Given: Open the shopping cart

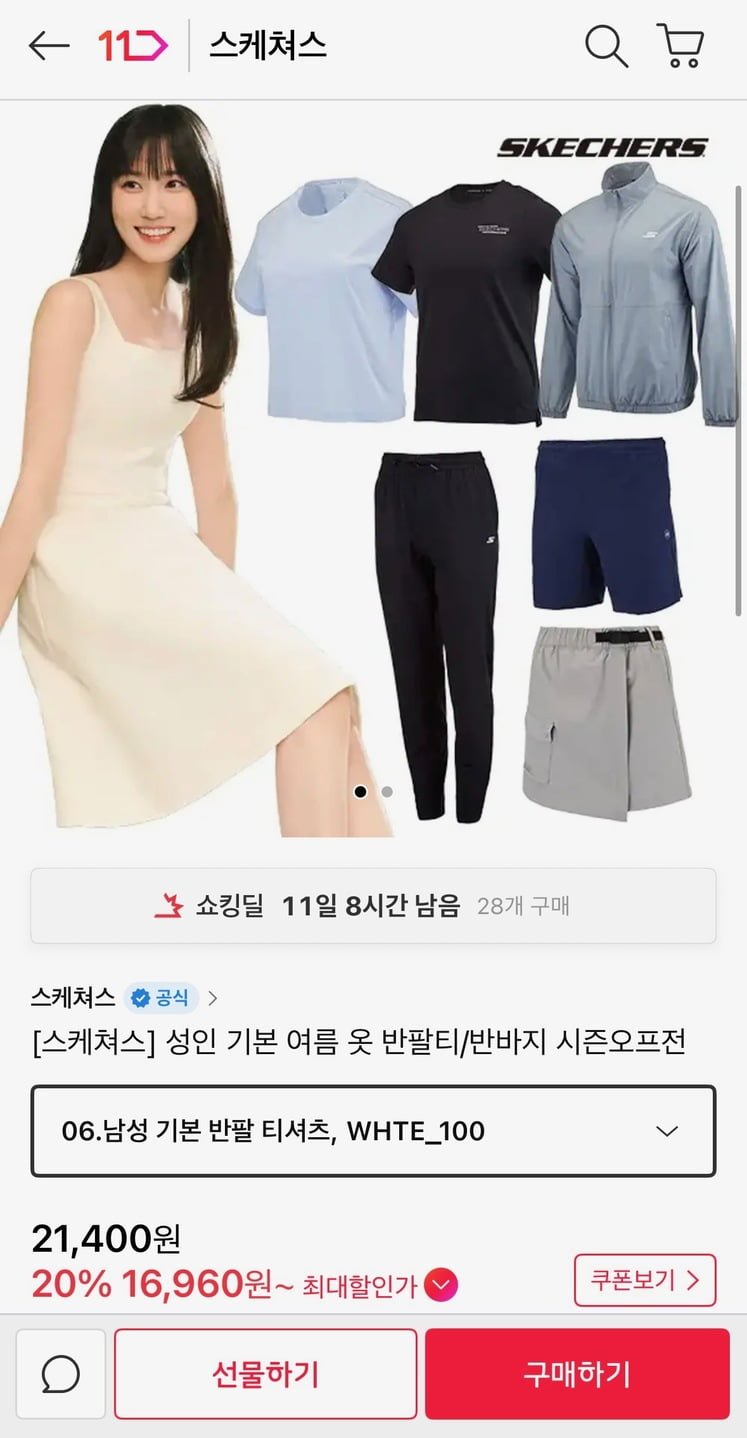Looking at the screenshot, I should (x=681, y=46).
